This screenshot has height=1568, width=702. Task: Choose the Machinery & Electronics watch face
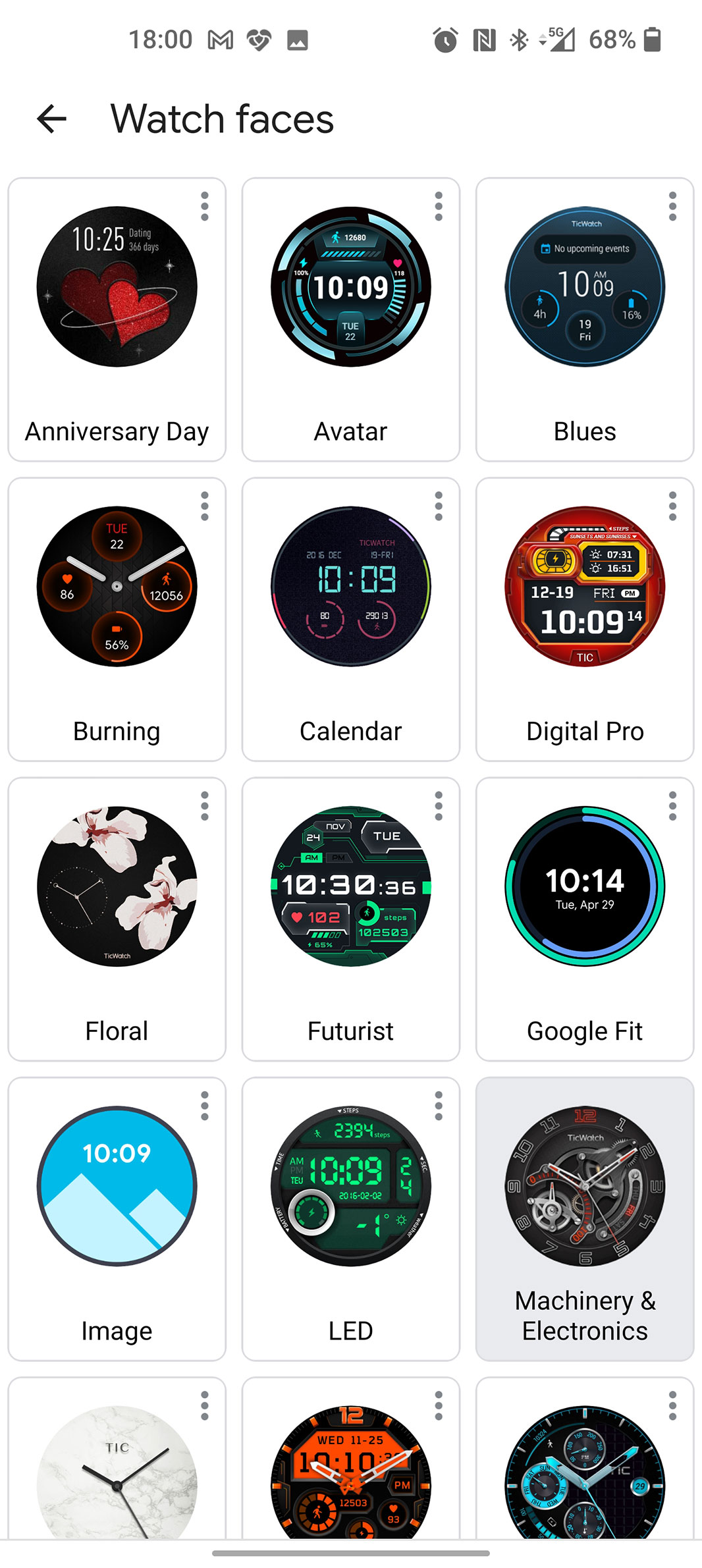[584, 1187]
